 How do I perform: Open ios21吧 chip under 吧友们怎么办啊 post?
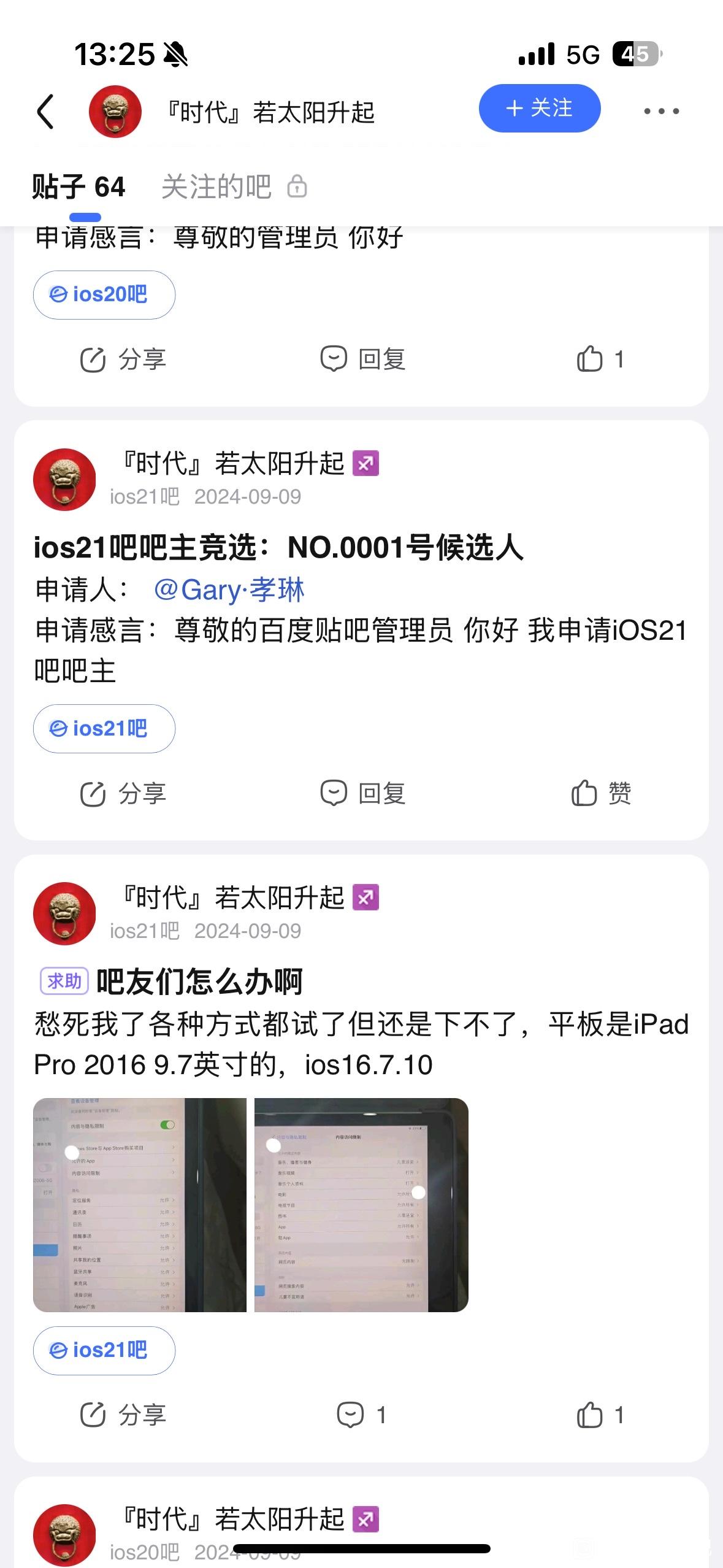[x=104, y=1350]
